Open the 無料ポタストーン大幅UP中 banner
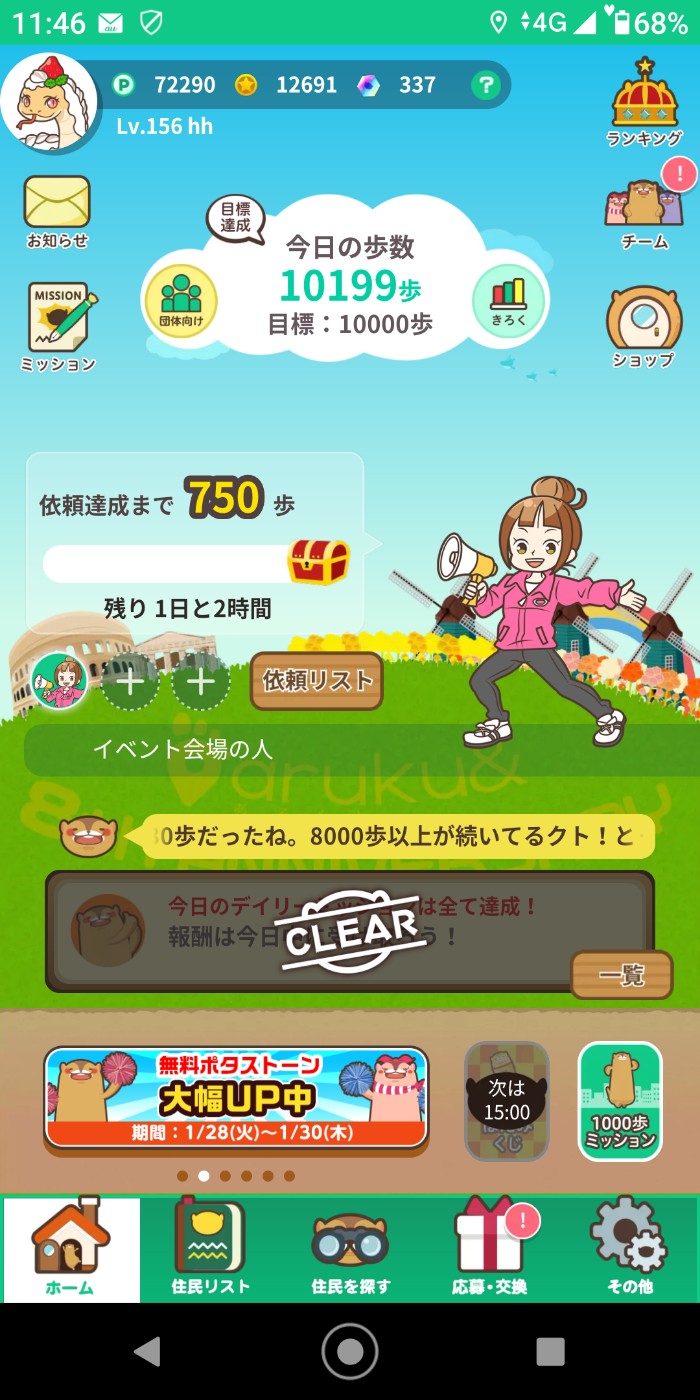The height and width of the screenshot is (1400, 700). click(236, 1098)
